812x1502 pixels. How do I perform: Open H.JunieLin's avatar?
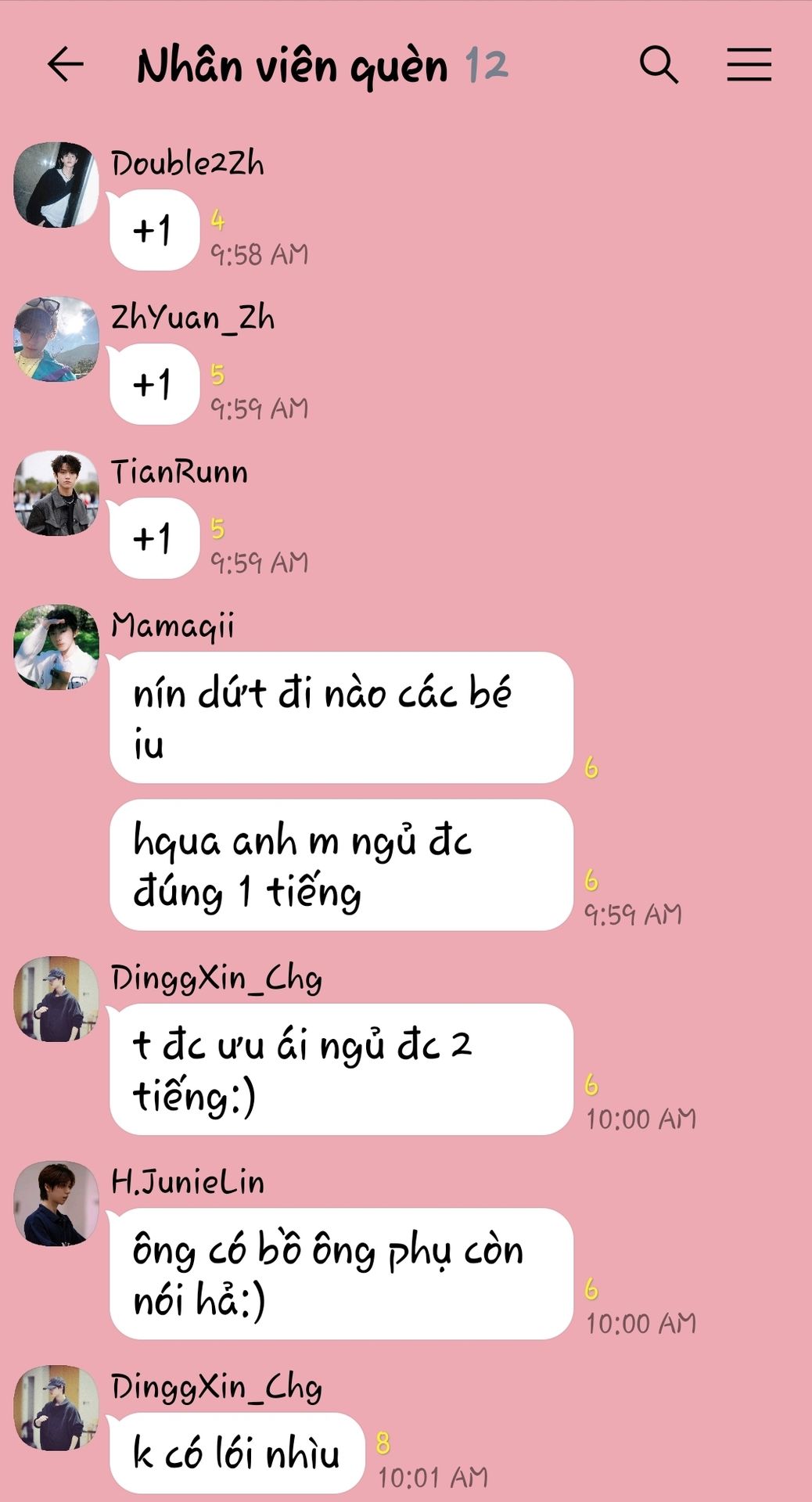[x=56, y=1203]
